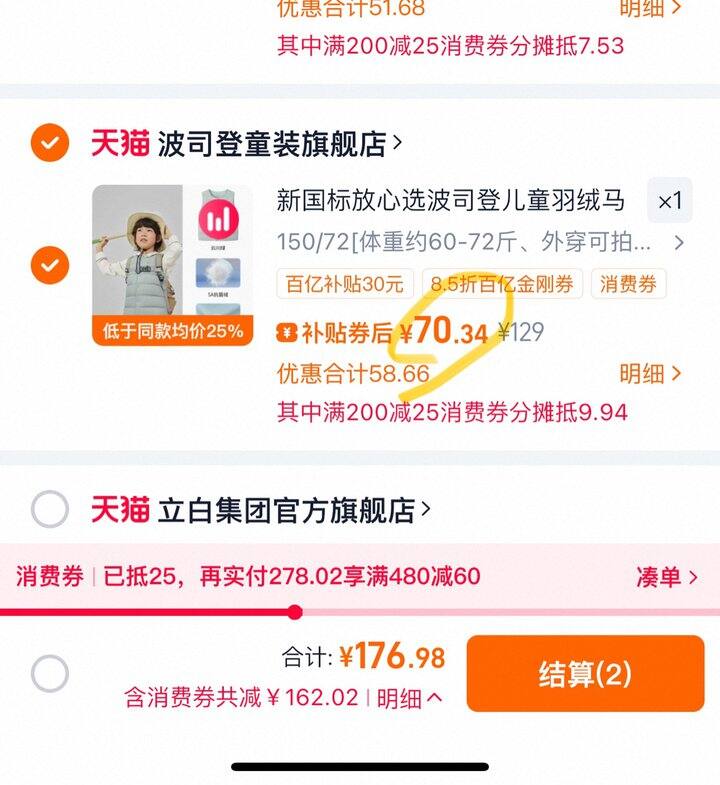Image resolution: width=720 pixels, height=785 pixels.
Task: Uncheck the 波司登童装旗舰店 store checkbox
Action: [x=49, y=144]
